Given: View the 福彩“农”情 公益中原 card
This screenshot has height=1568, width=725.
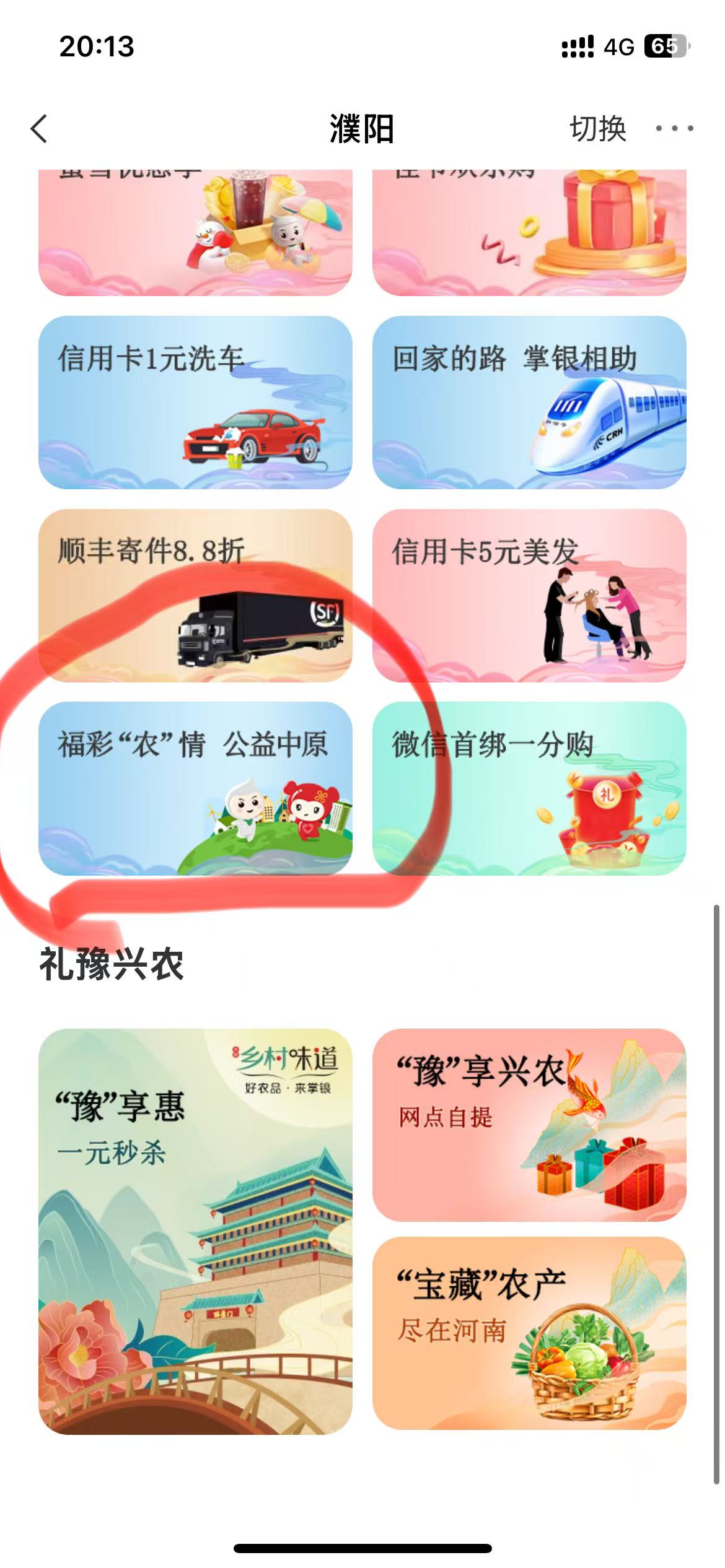Looking at the screenshot, I should (x=195, y=788).
